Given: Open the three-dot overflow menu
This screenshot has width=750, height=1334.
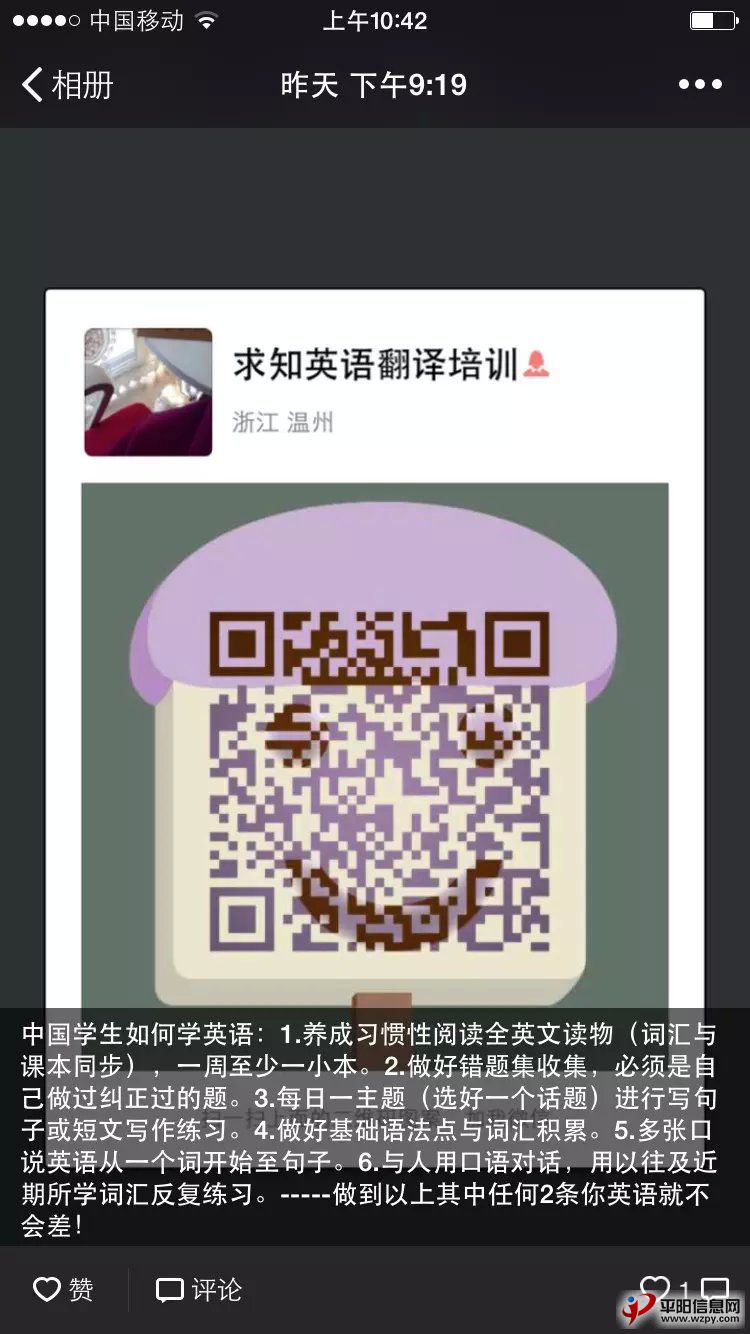Looking at the screenshot, I should pos(699,85).
